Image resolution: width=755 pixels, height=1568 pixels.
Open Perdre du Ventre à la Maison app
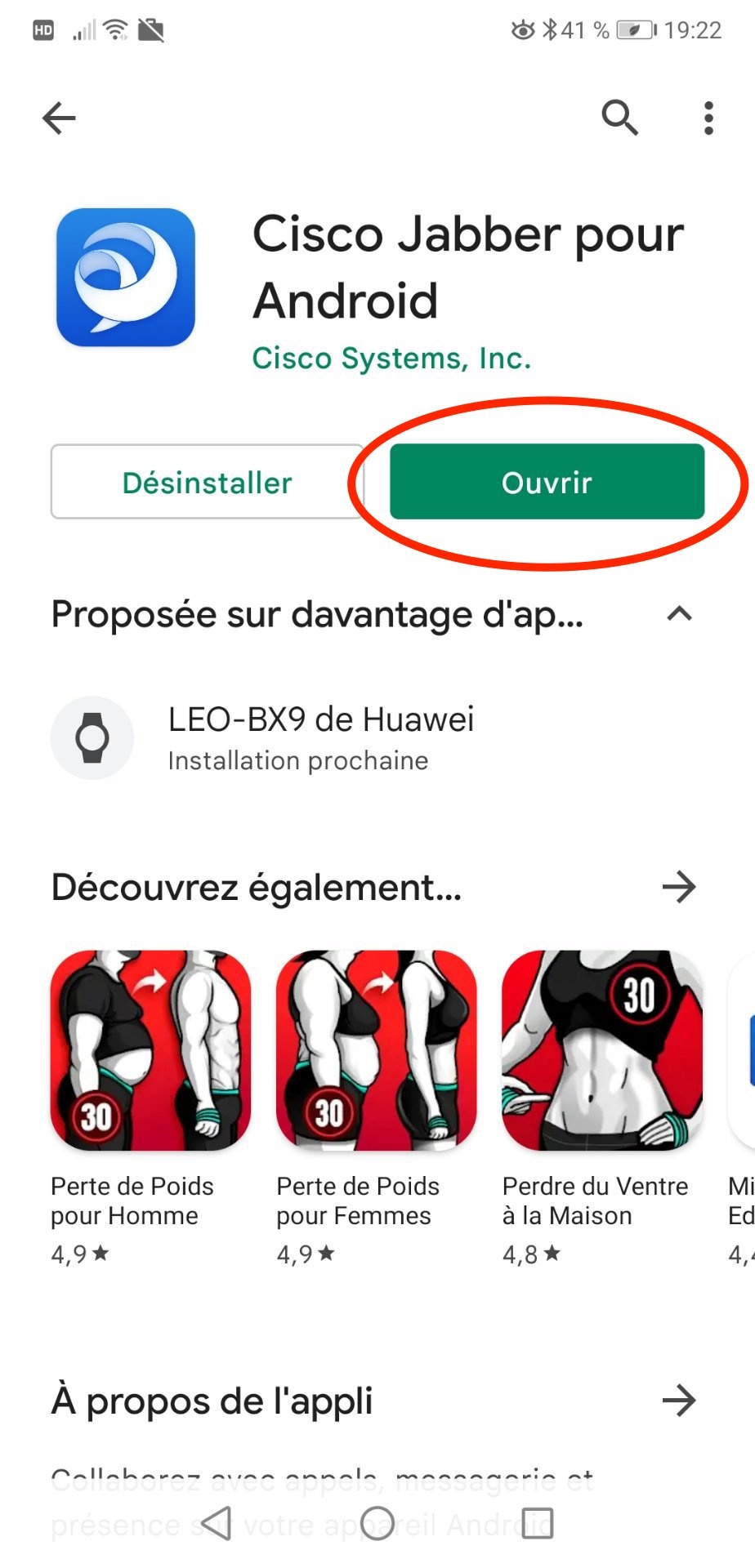pyautogui.click(x=602, y=1050)
